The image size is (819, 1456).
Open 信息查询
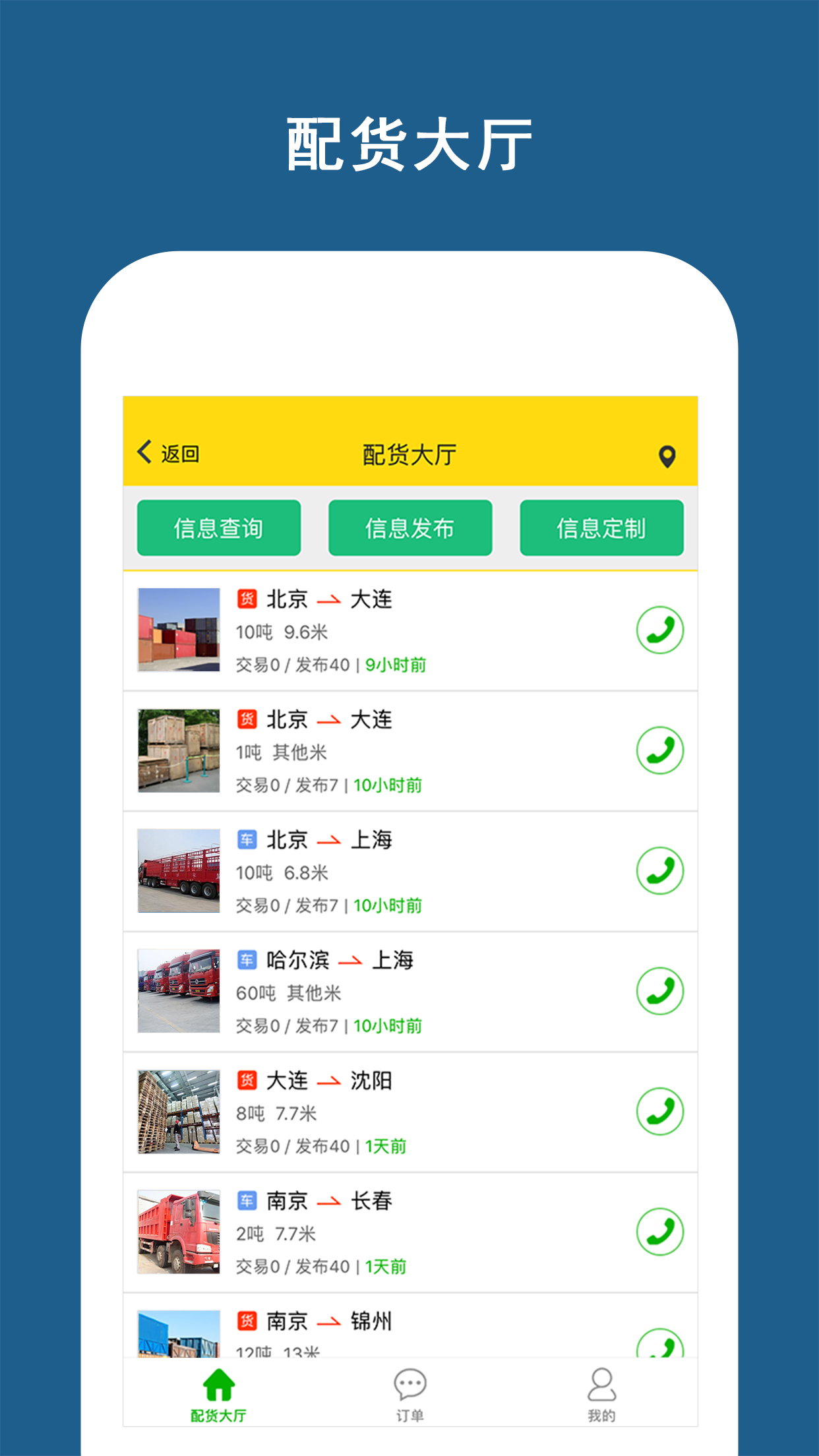(219, 527)
